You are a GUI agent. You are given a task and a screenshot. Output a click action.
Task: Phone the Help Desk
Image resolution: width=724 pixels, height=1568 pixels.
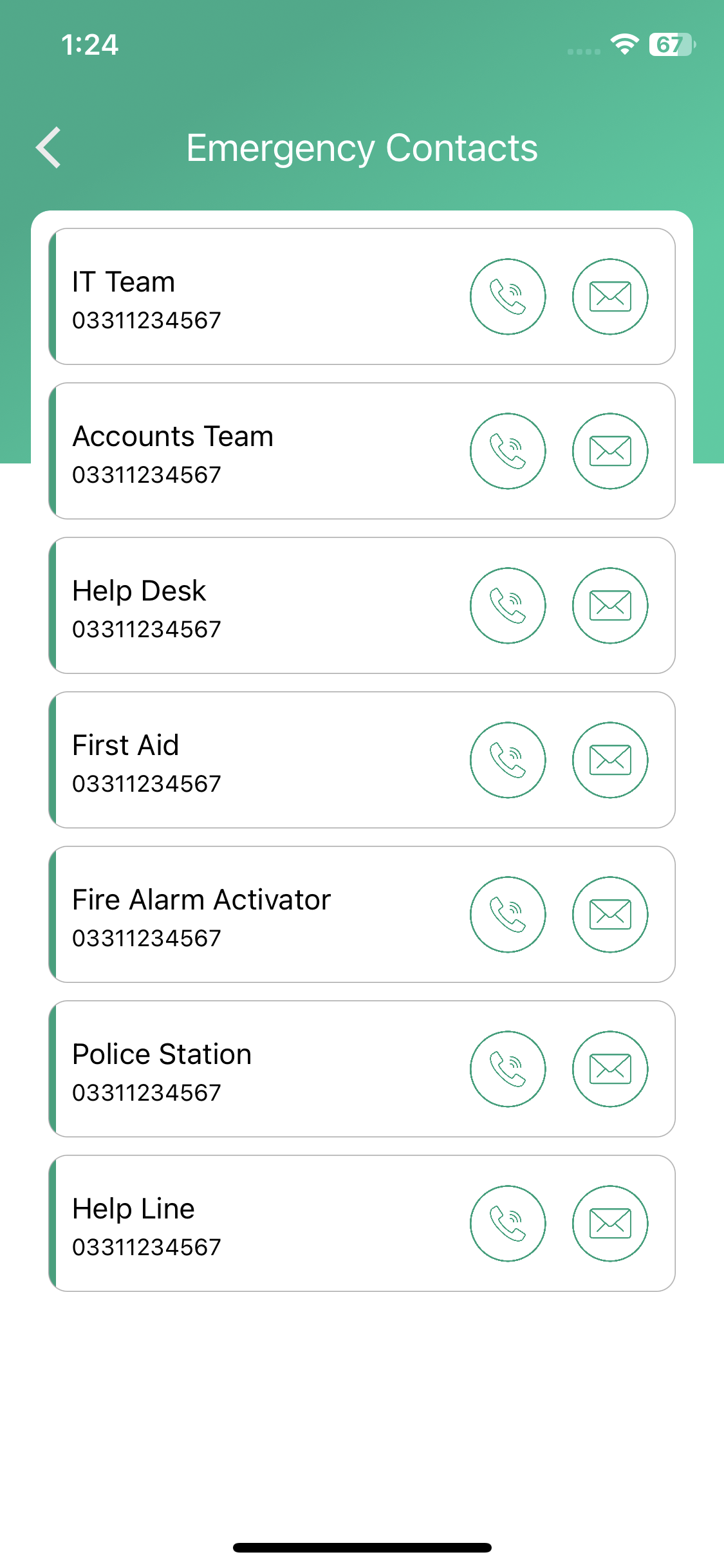(508, 606)
